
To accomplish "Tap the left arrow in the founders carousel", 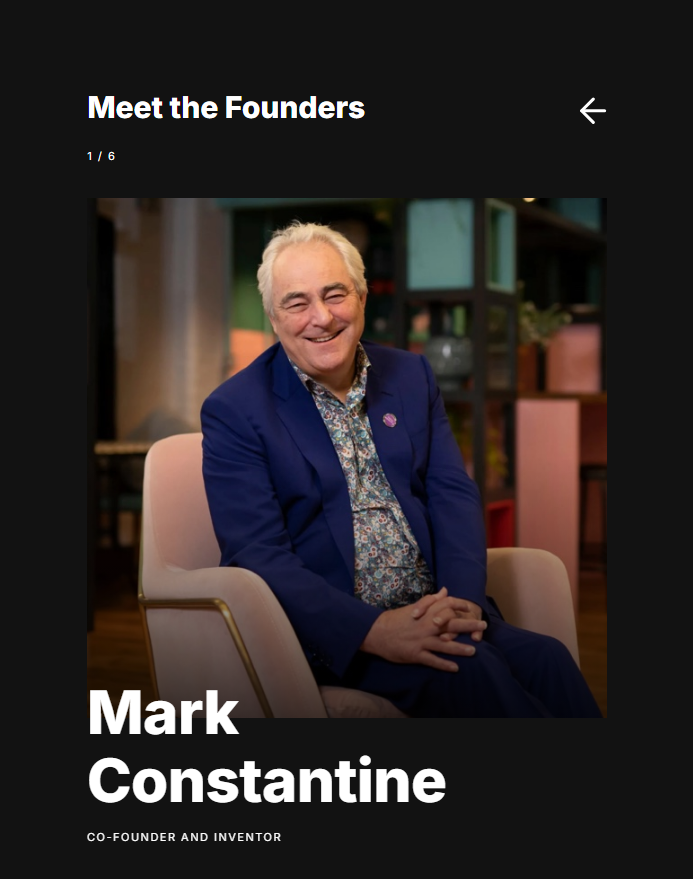I will 593,111.
